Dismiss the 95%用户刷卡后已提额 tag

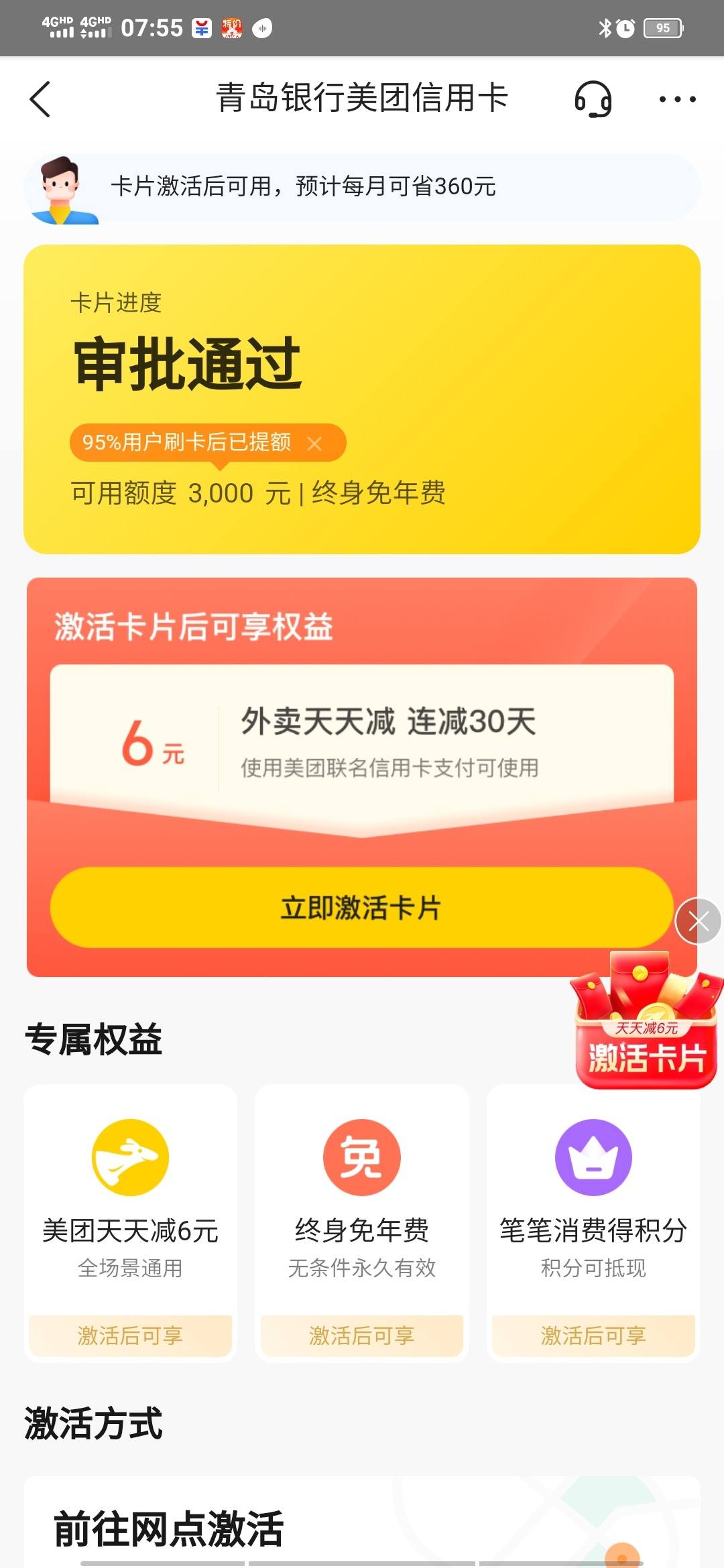[x=315, y=442]
